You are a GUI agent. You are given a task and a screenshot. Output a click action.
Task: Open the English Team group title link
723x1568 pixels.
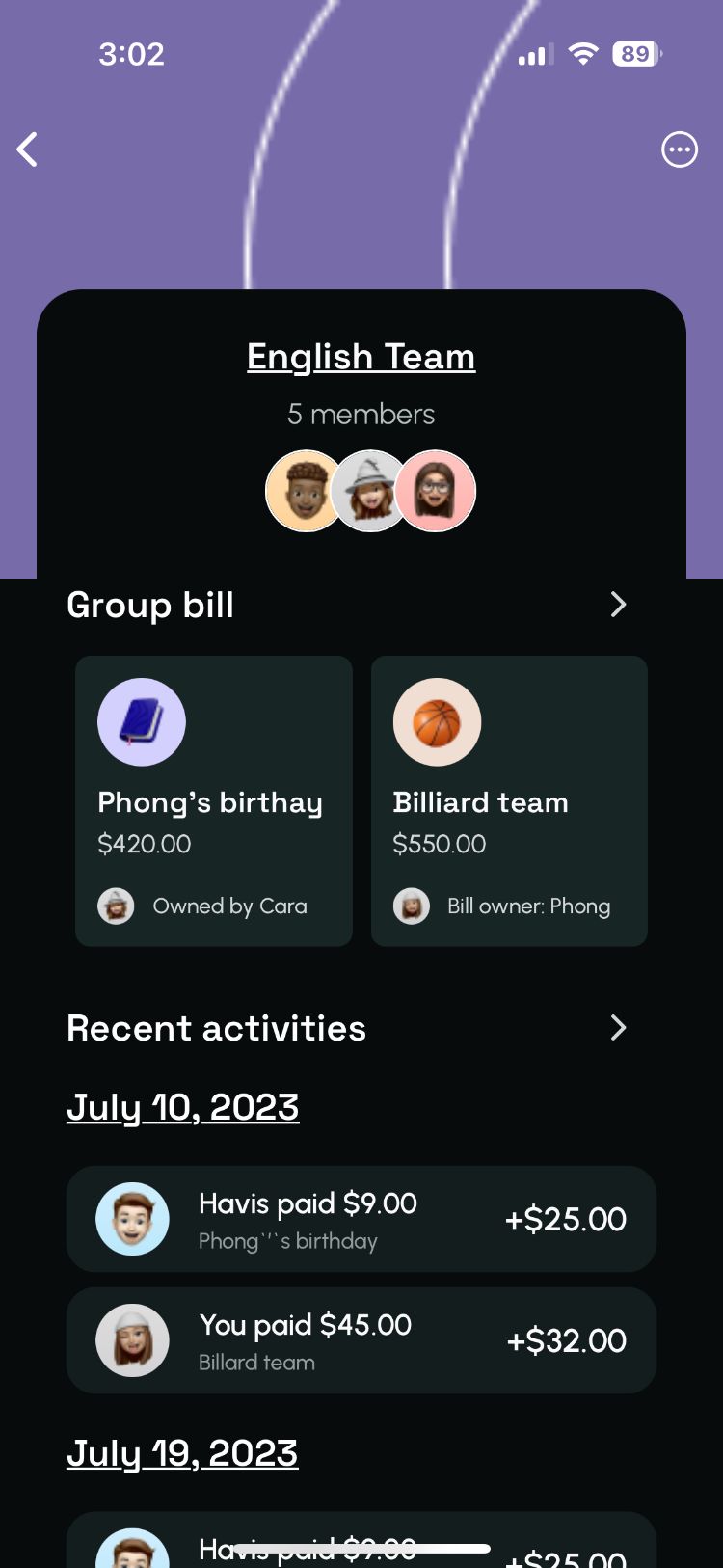click(x=361, y=357)
